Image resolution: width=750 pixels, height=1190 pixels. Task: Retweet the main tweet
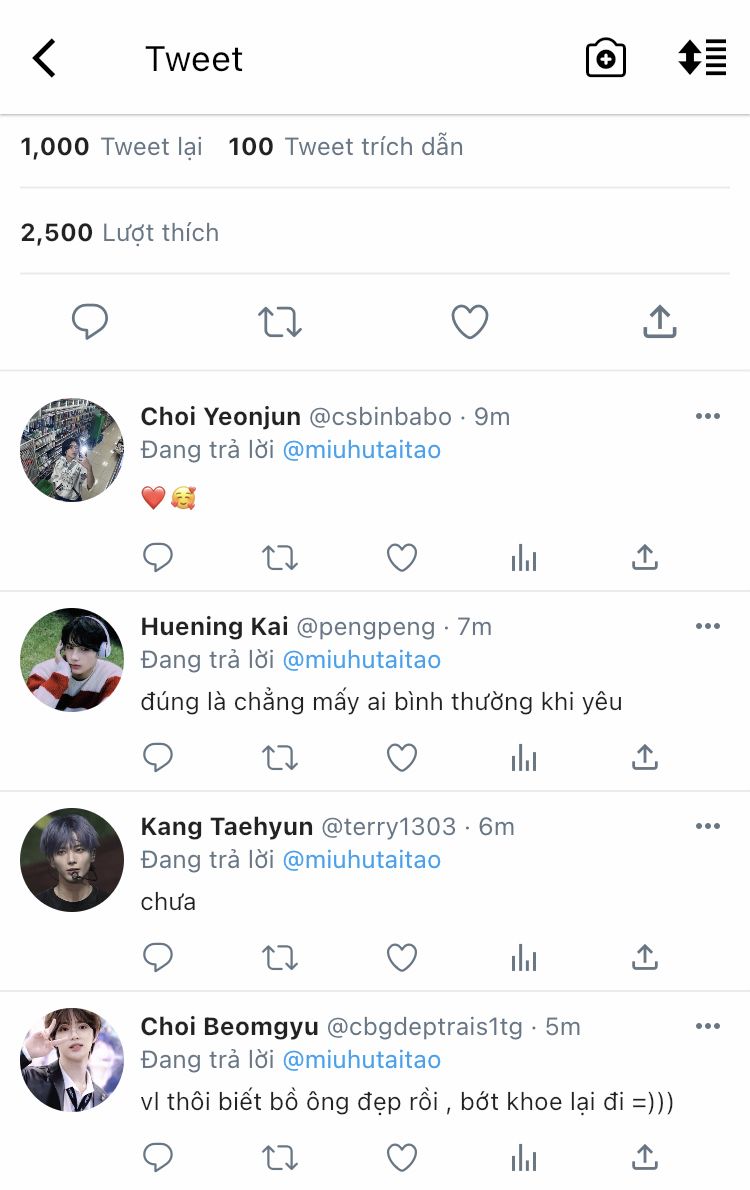(280, 322)
